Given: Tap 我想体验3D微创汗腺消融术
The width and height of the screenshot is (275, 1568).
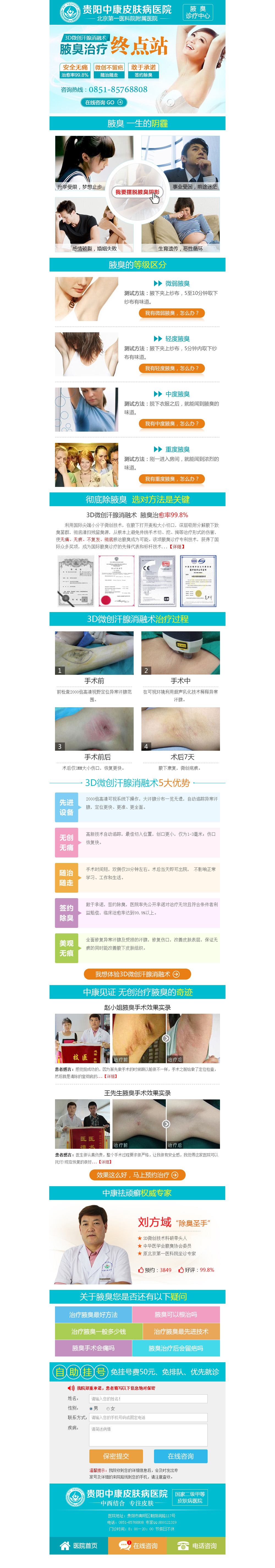Looking at the screenshot, I should pos(137,974).
